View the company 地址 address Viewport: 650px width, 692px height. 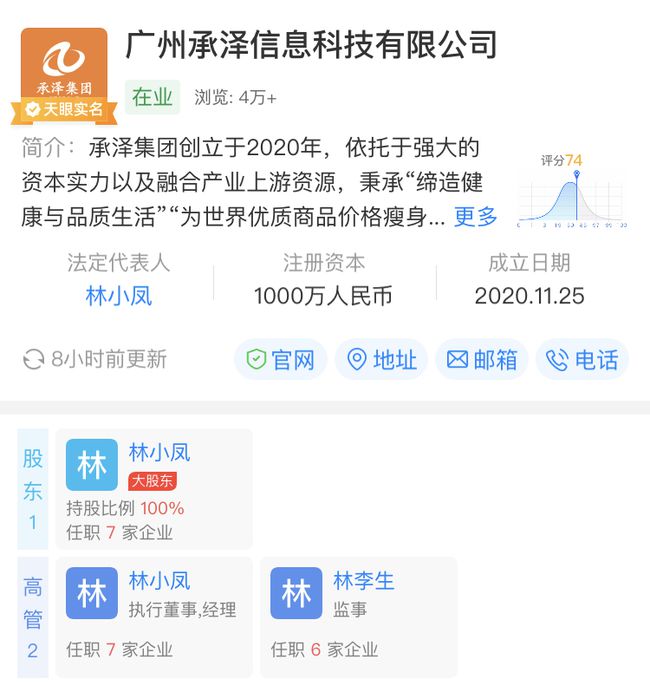click(381, 360)
